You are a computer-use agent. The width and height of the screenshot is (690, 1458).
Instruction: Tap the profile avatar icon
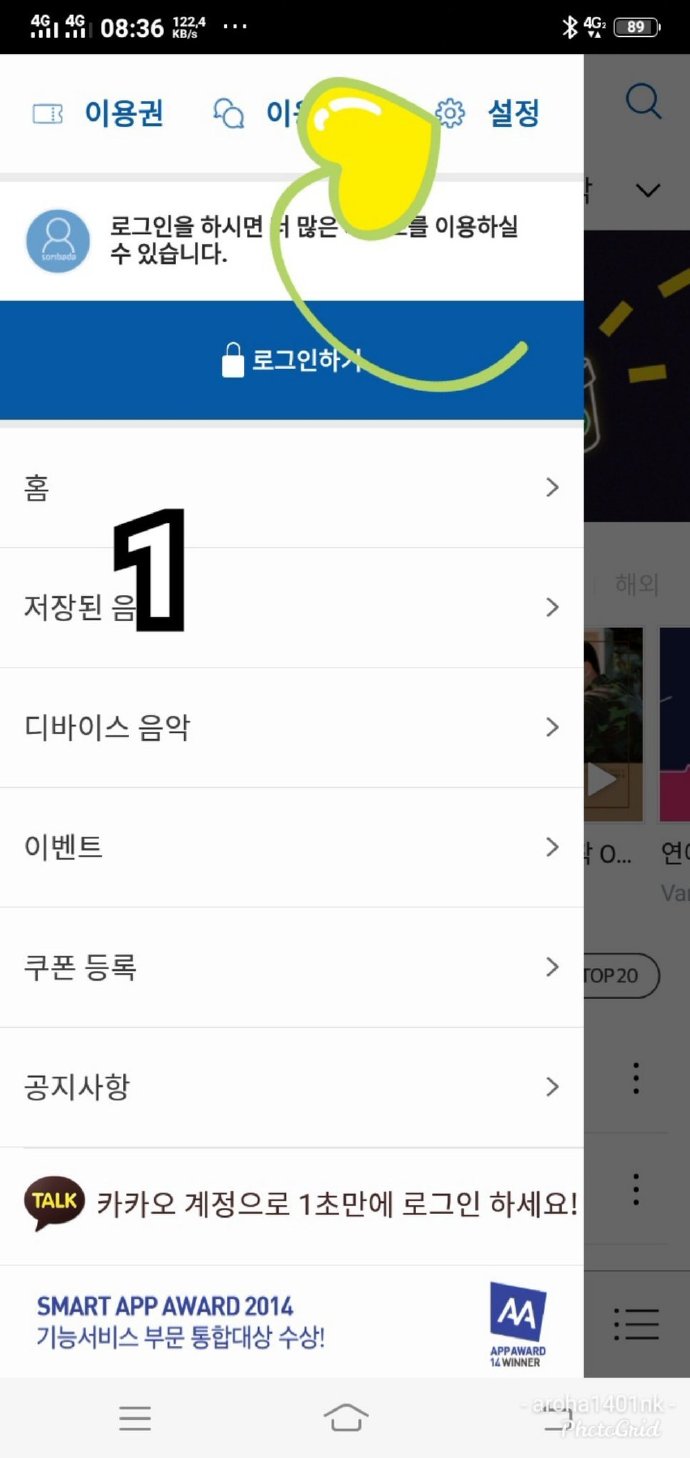click(x=58, y=241)
